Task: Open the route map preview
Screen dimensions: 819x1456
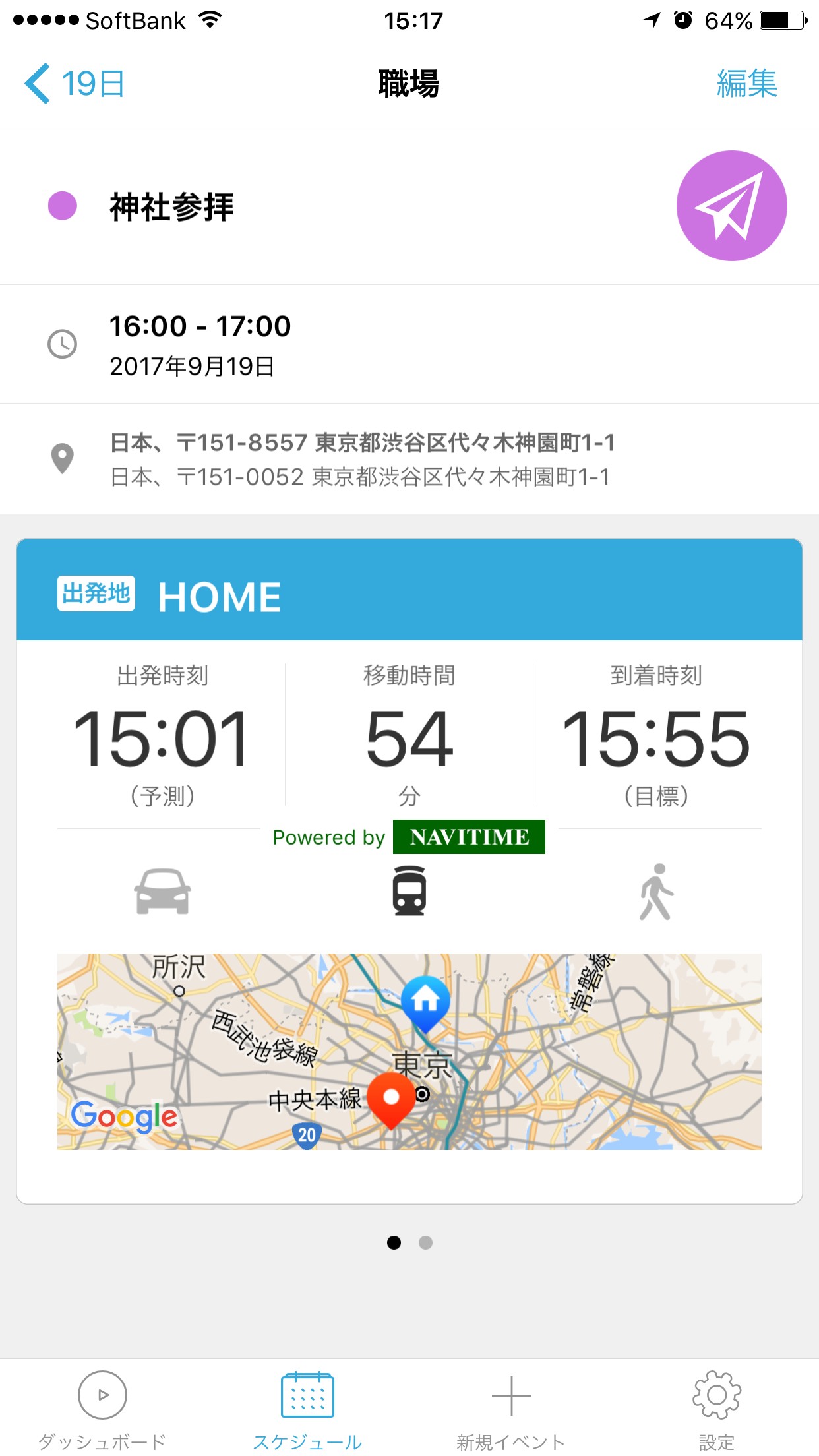Action: [x=409, y=1051]
